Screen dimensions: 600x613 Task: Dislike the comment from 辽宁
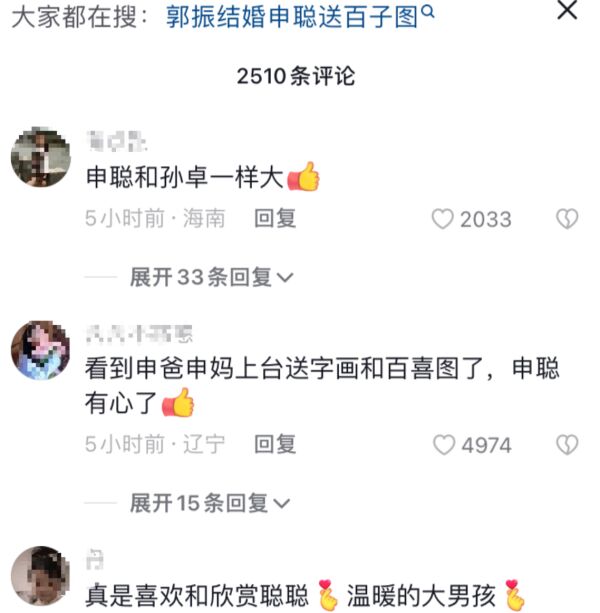click(x=567, y=445)
